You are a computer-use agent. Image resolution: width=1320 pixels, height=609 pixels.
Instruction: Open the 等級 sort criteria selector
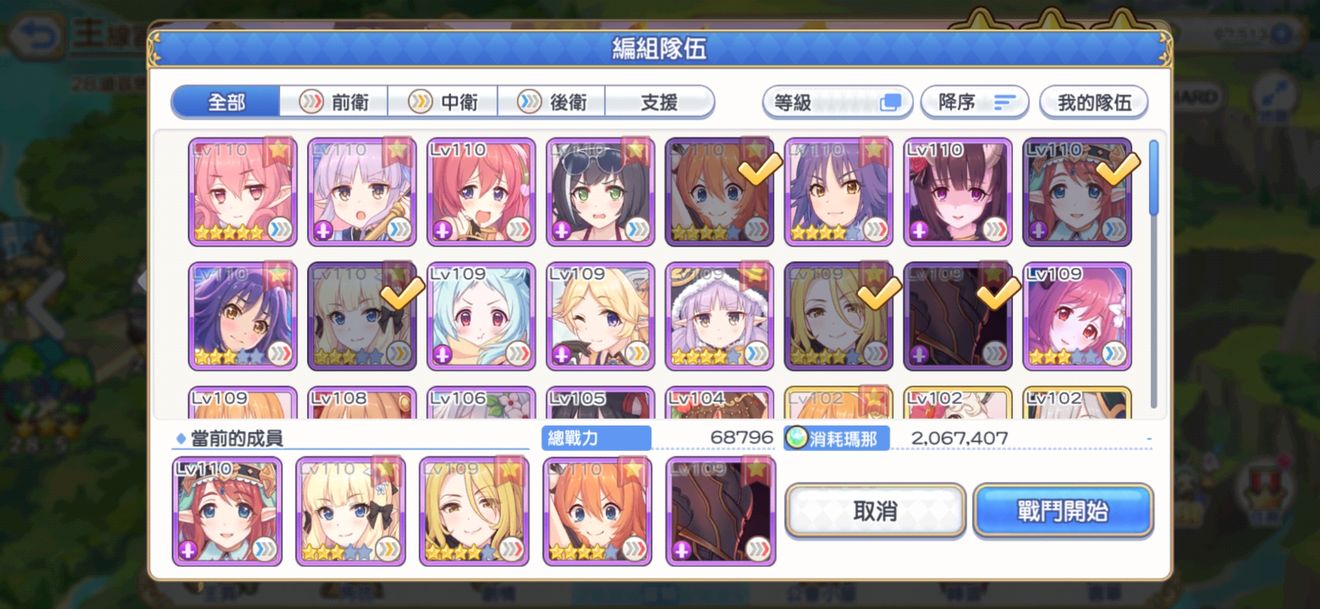pyautogui.click(x=837, y=102)
